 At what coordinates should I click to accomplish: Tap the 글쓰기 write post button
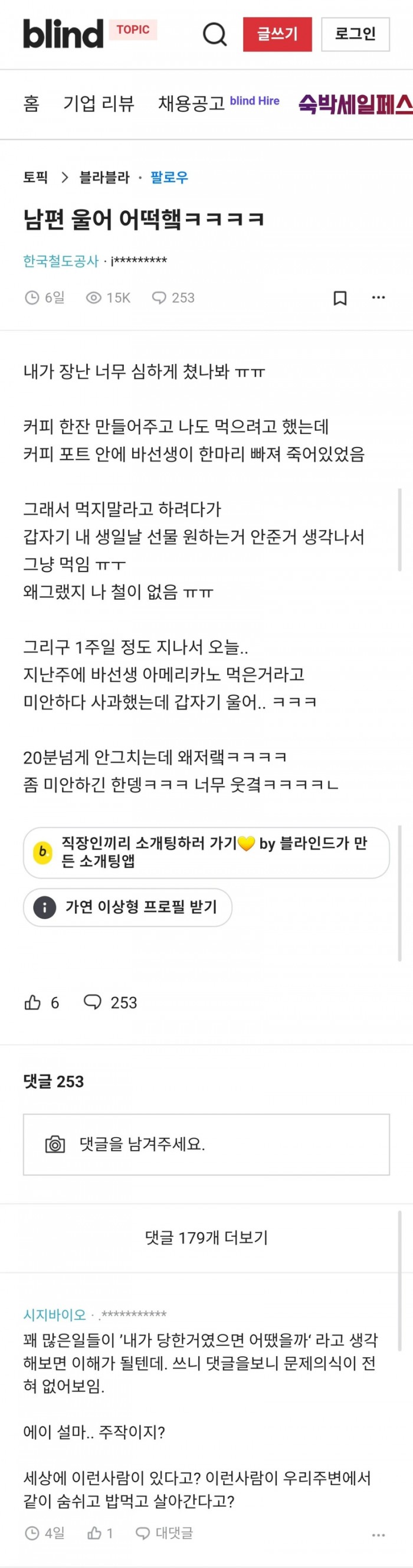point(277,34)
